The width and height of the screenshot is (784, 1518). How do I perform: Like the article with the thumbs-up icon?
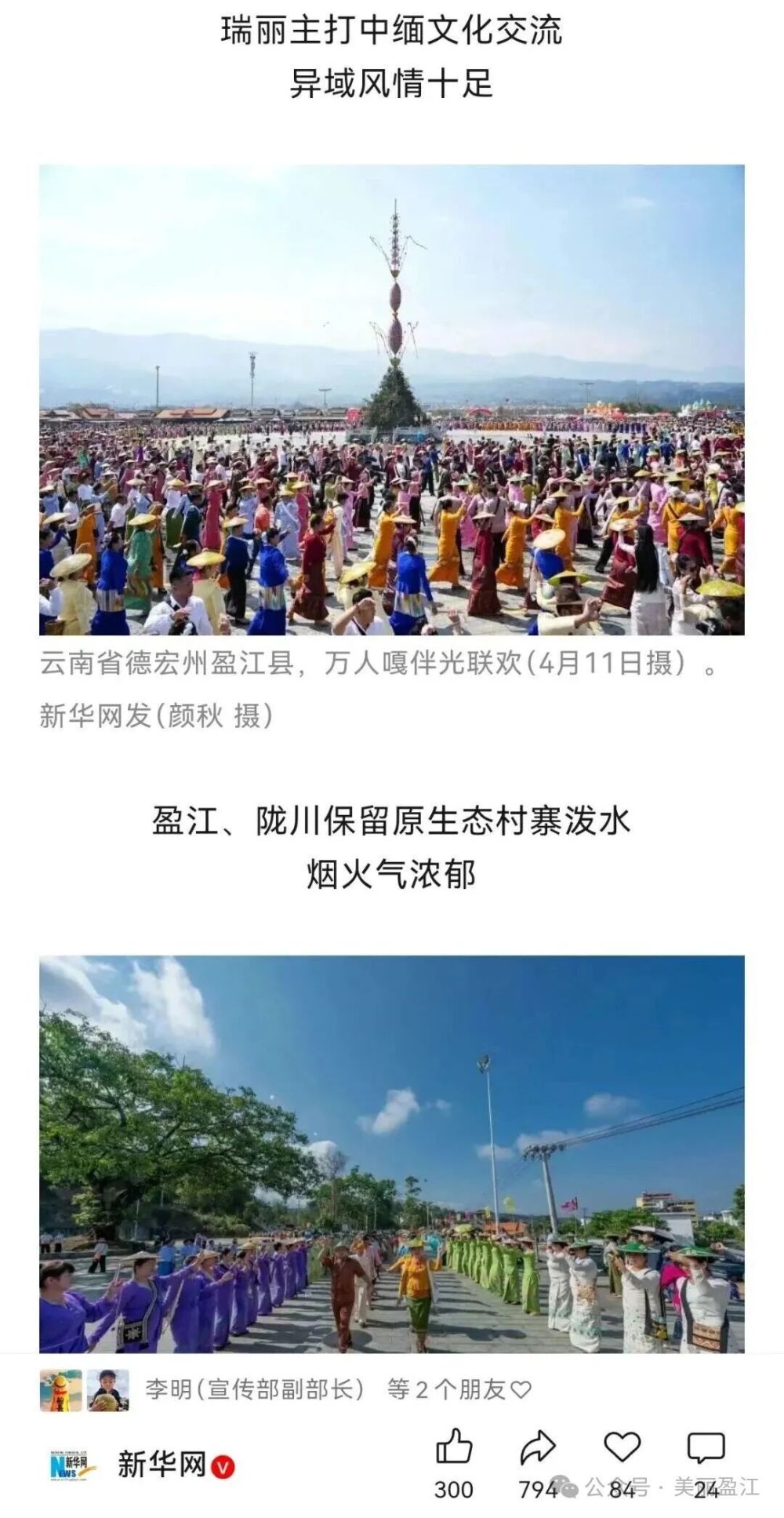coord(454,1447)
